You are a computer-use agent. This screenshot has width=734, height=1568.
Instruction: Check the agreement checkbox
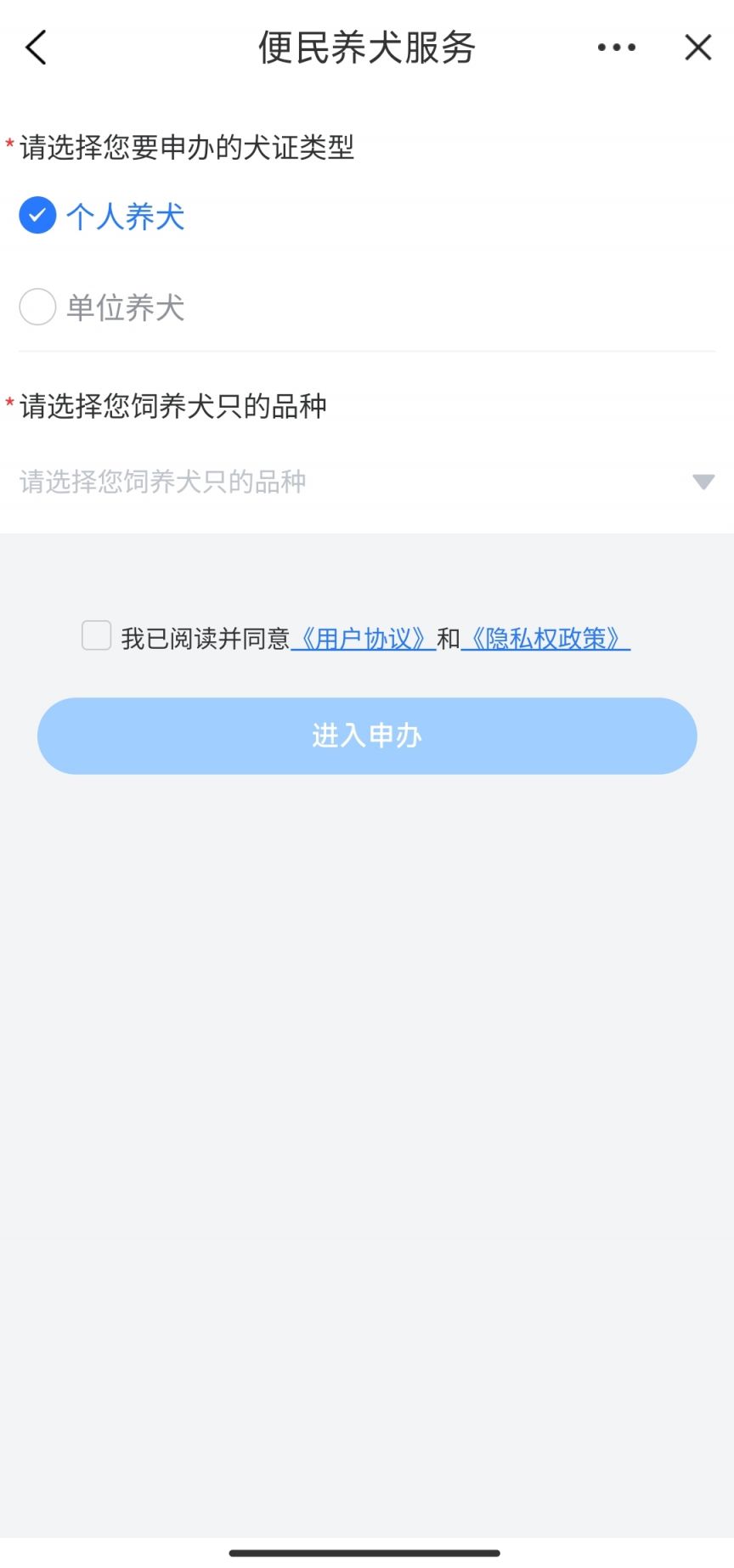coord(97,635)
